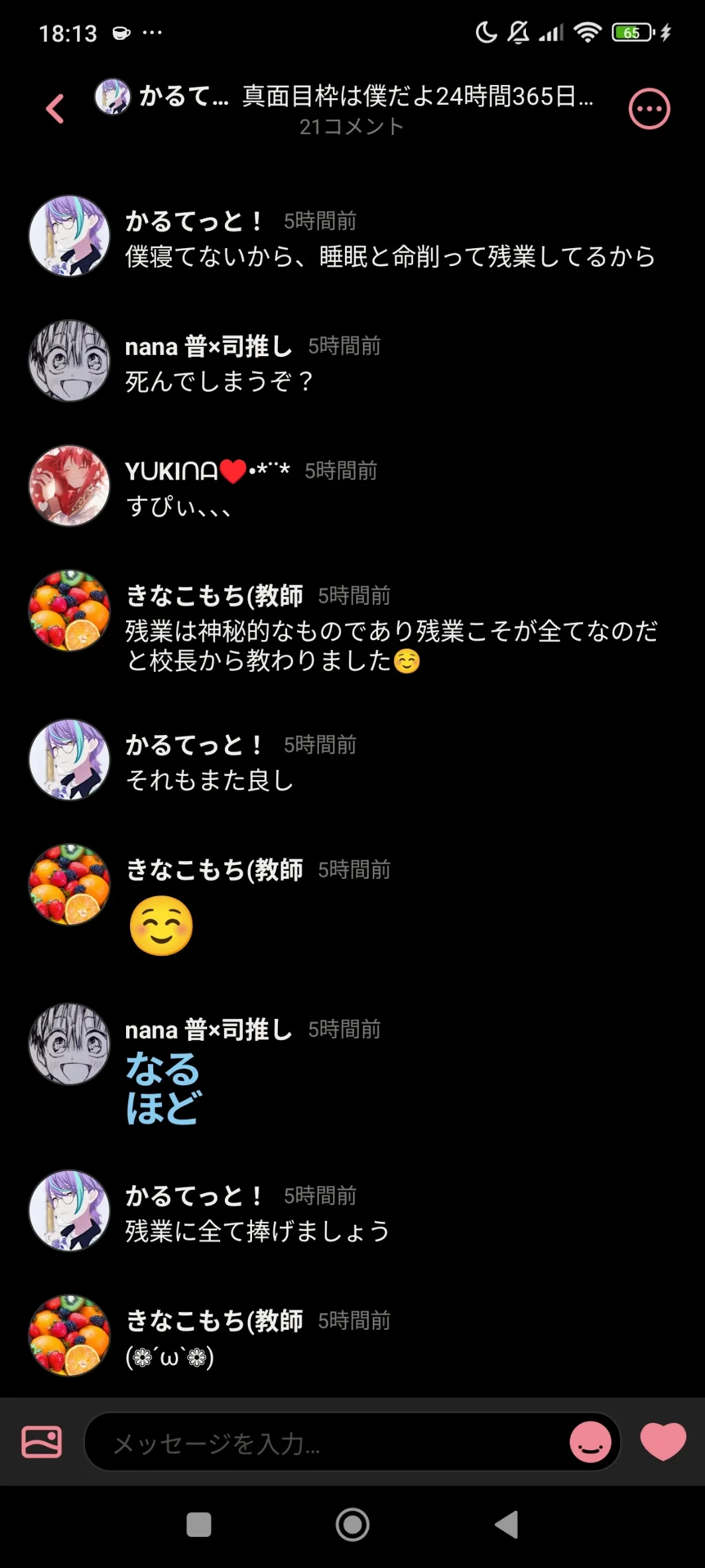Screen dimensions: 705x1568
Task: Tap the post author avatar in header
Action: [x=113, y=97]
